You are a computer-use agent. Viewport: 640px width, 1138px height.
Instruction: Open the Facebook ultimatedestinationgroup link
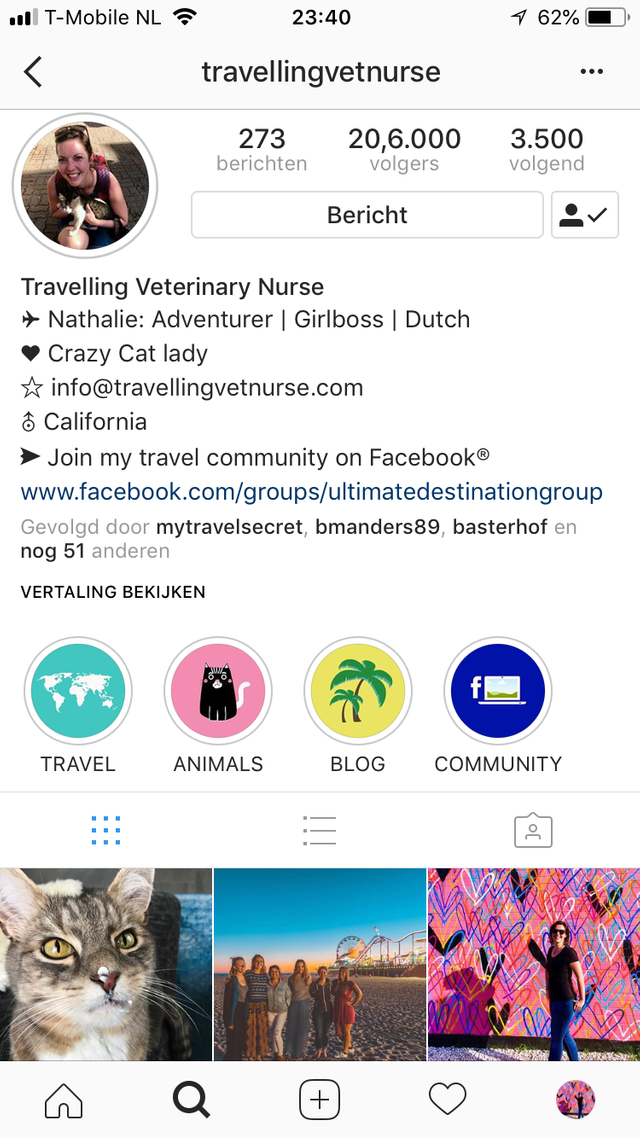click(x=311, y=491)
